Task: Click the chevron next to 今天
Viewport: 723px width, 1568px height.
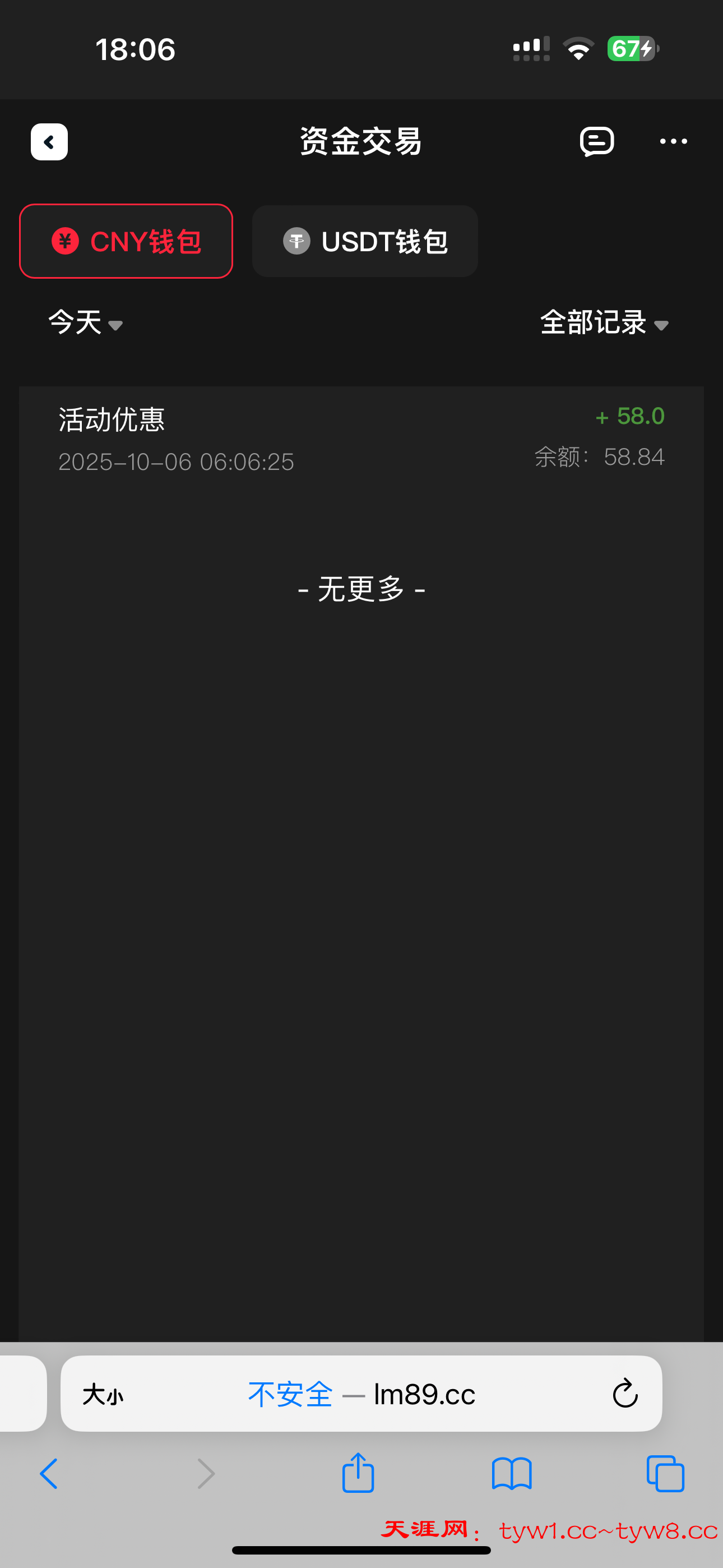Action: [x=115, y=327]
